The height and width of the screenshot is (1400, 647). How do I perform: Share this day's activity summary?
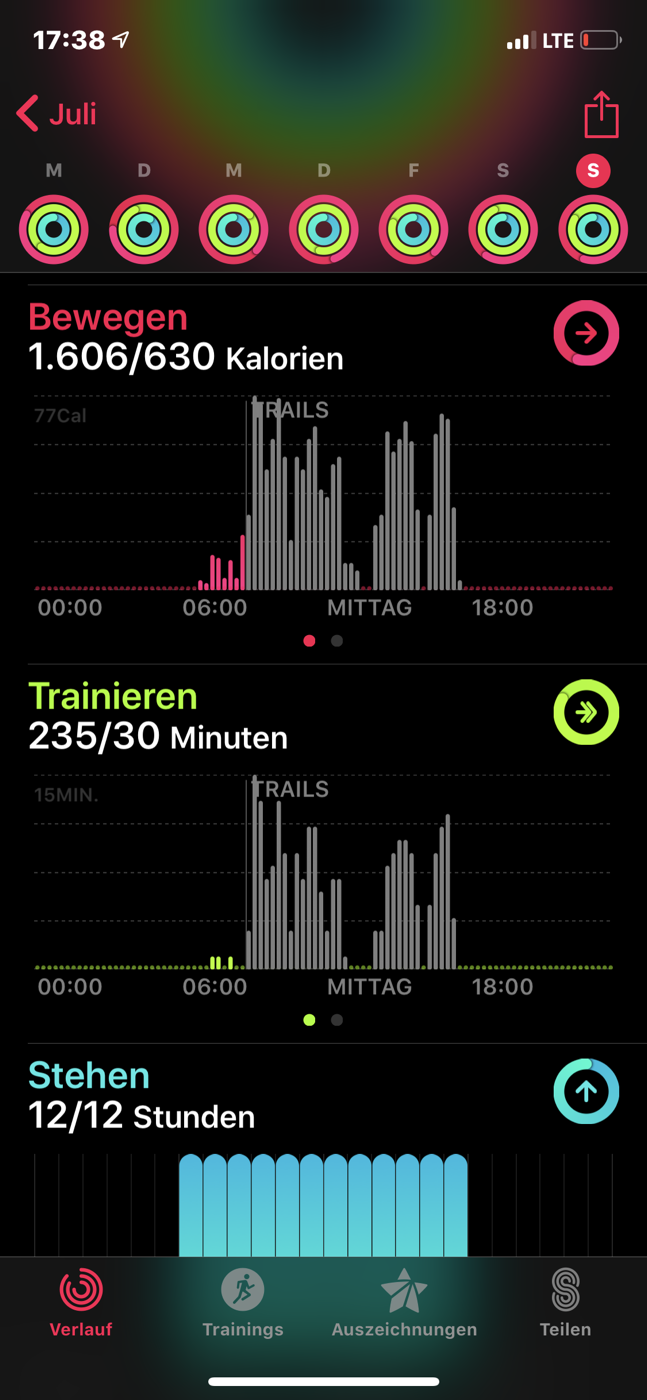601,114
